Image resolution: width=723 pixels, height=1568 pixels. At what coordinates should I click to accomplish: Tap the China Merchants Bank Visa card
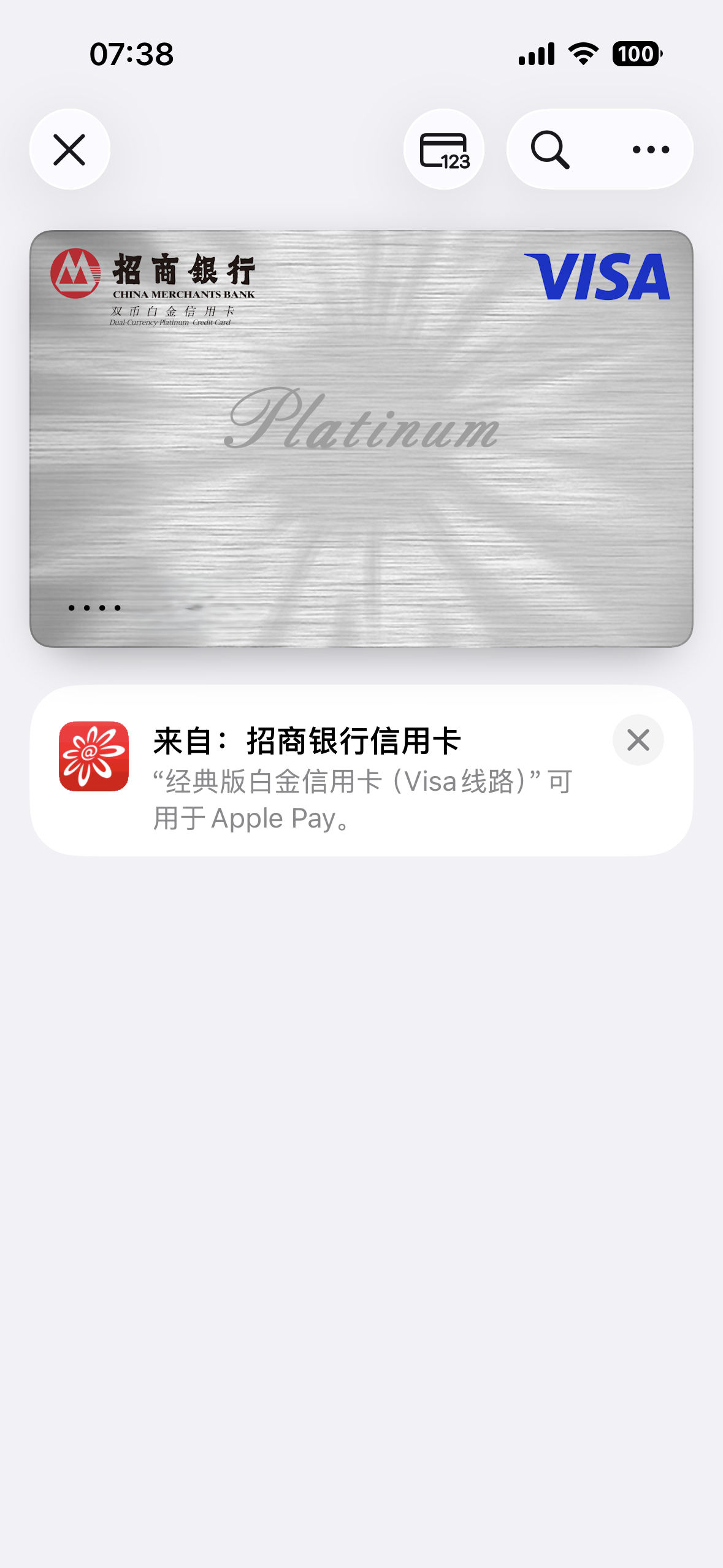[361, 439]
